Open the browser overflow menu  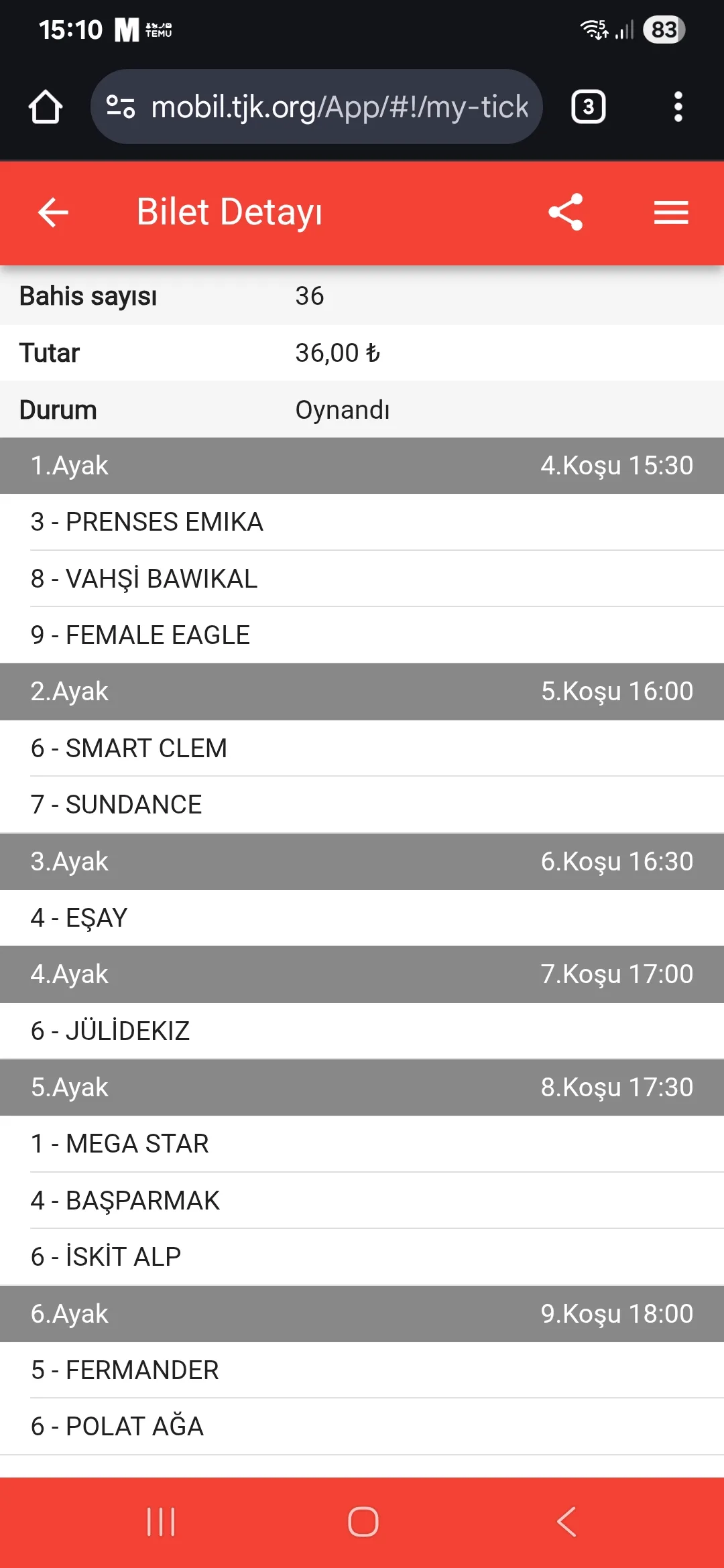(x=678, y=107)
